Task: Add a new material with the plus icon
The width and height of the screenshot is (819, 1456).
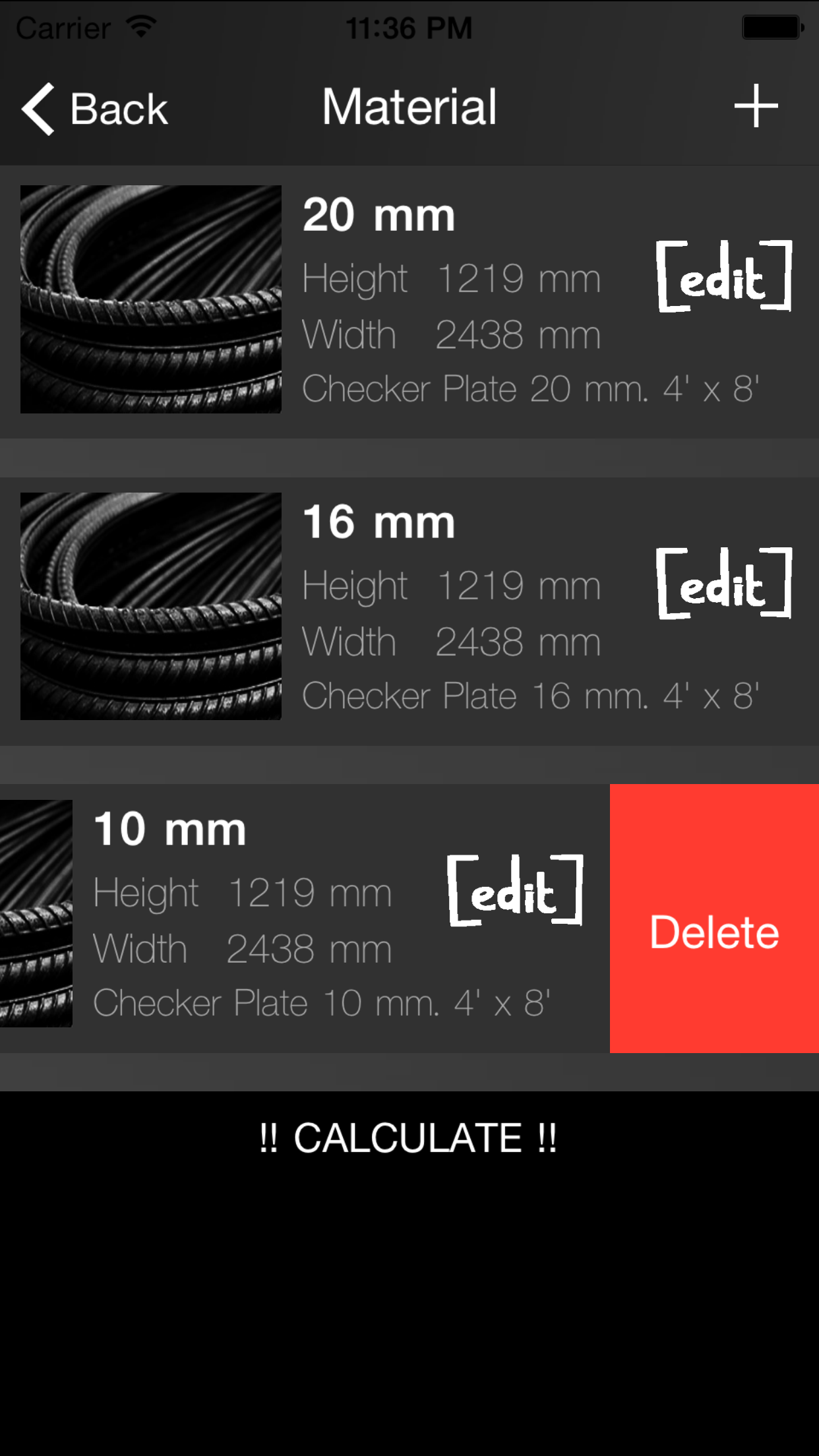Action: (x=756, y=106)
